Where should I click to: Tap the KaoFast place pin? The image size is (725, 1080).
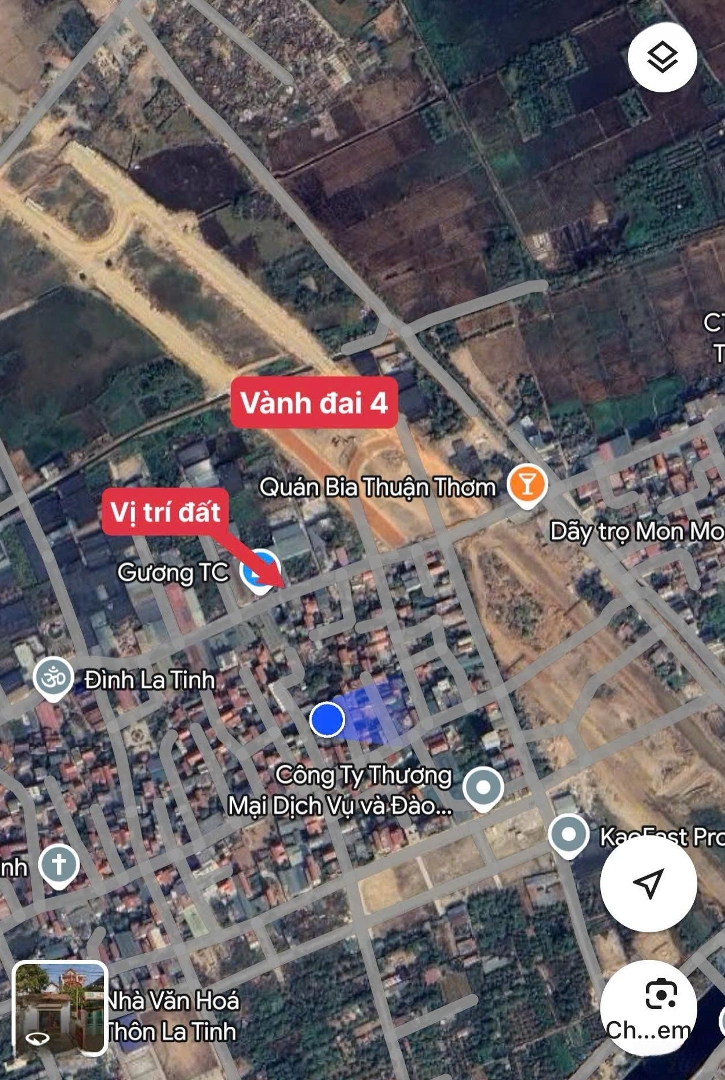tap(569, 835)
